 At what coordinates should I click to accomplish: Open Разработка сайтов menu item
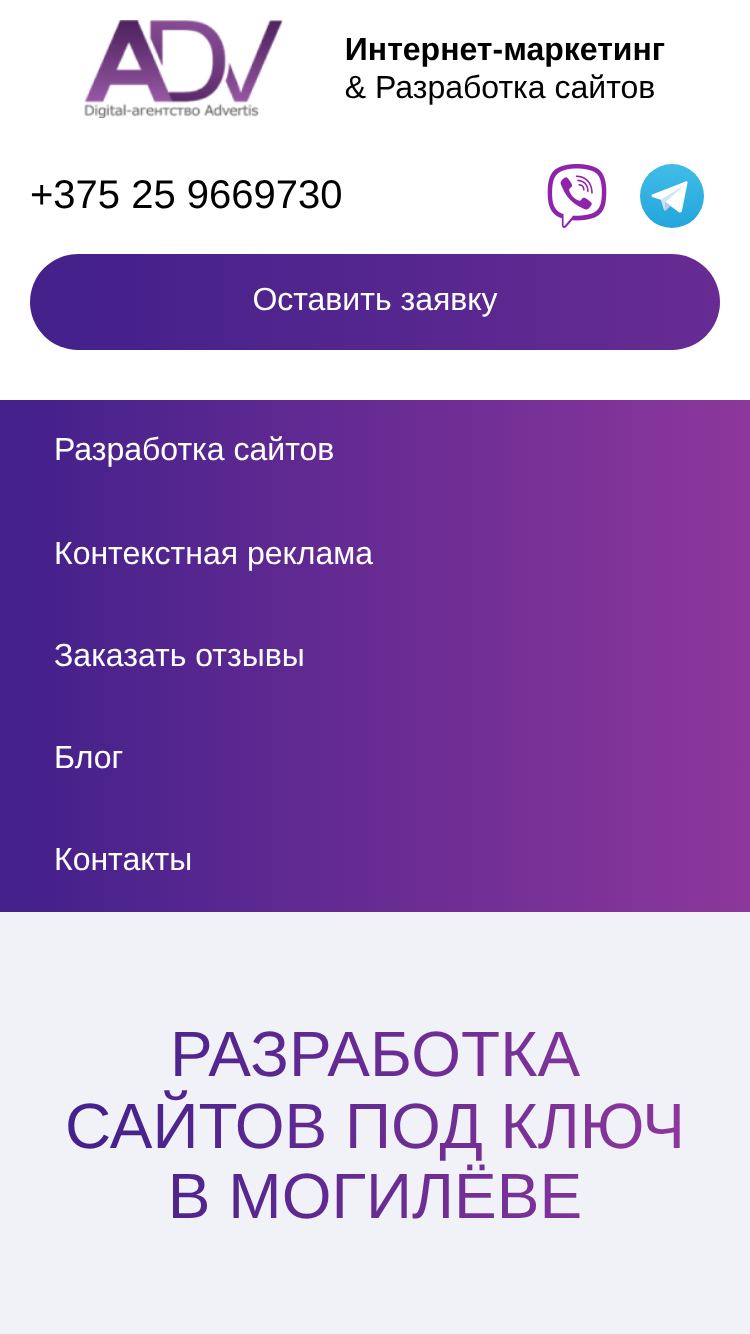[194, 450]
